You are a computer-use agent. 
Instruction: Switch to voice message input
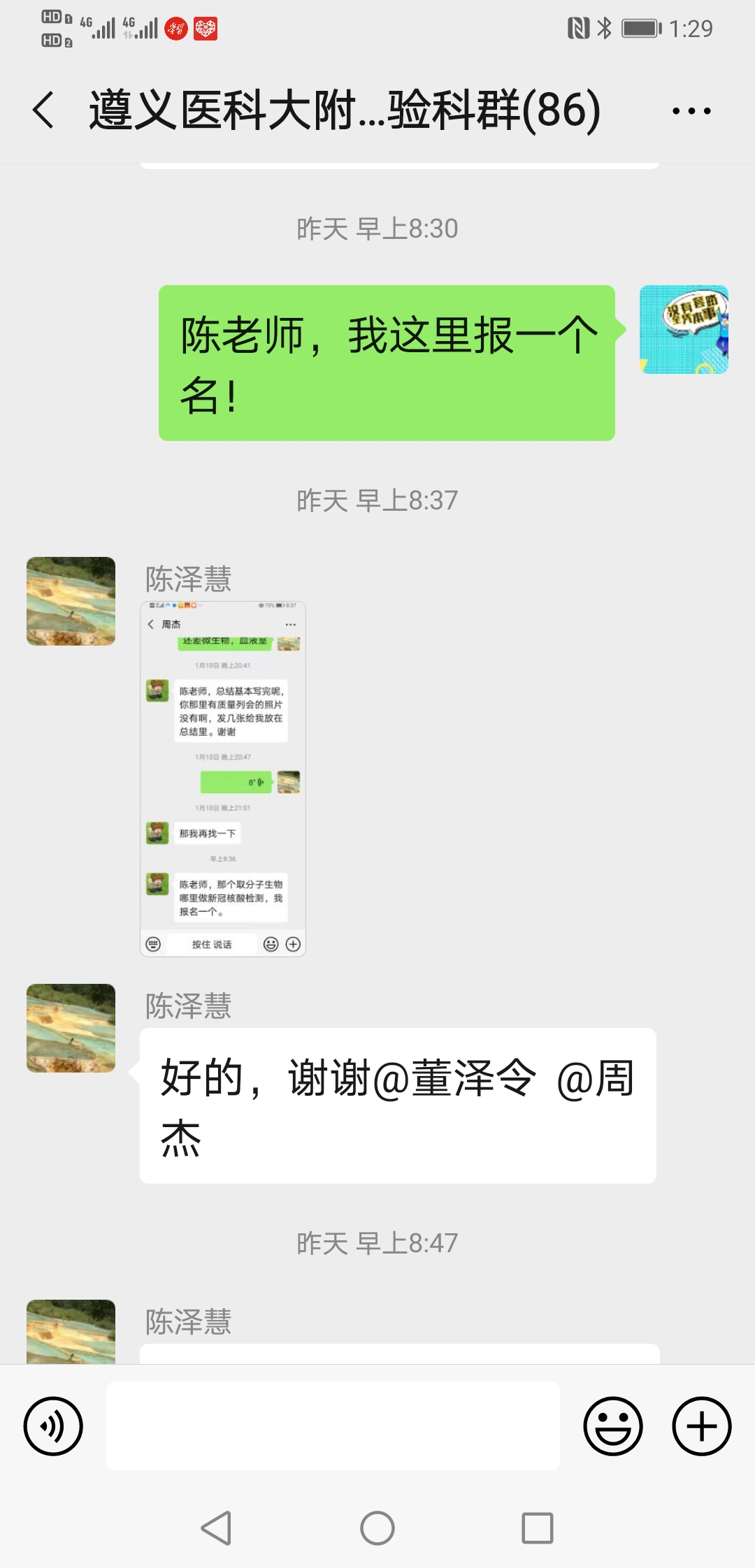[53, 1426]
